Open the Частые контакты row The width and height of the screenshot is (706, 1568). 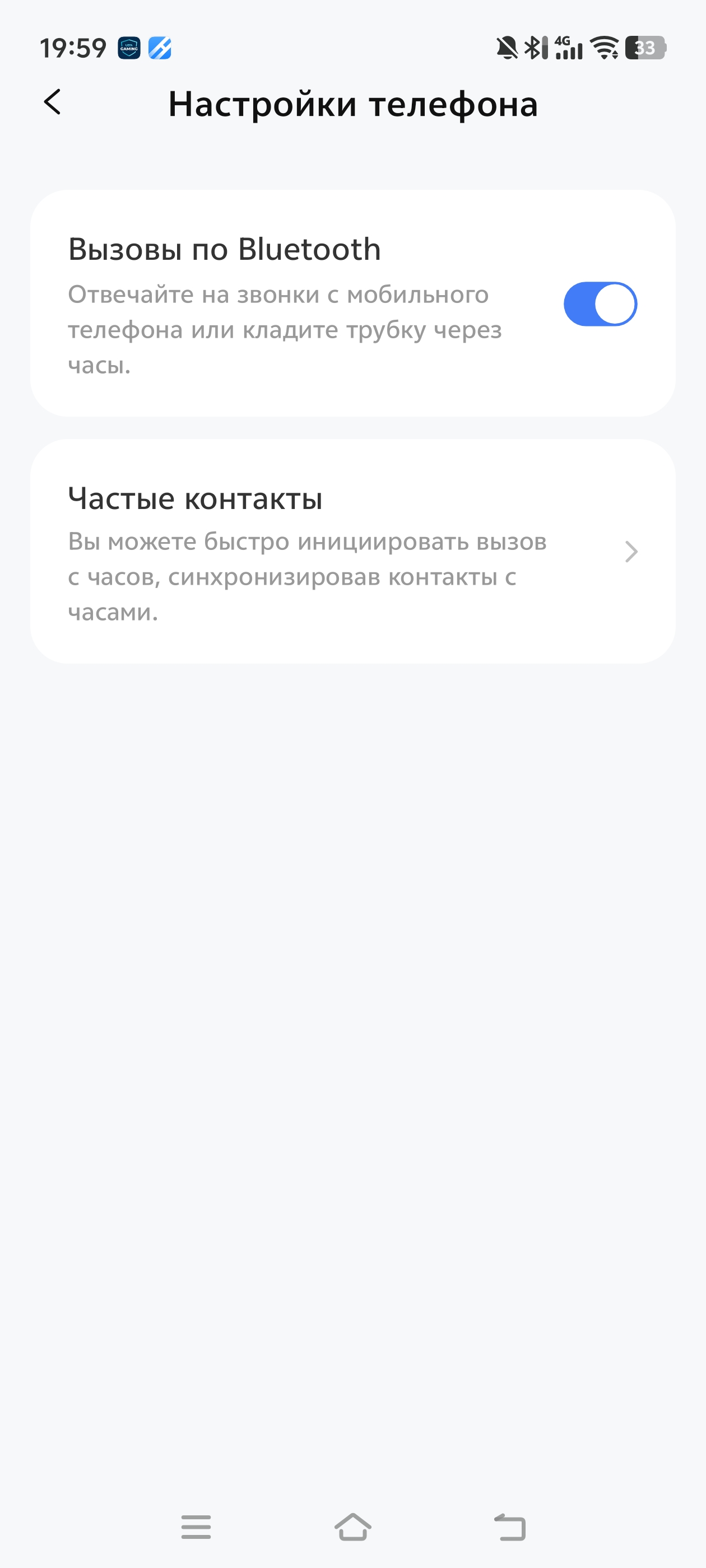tap(352, 552)
